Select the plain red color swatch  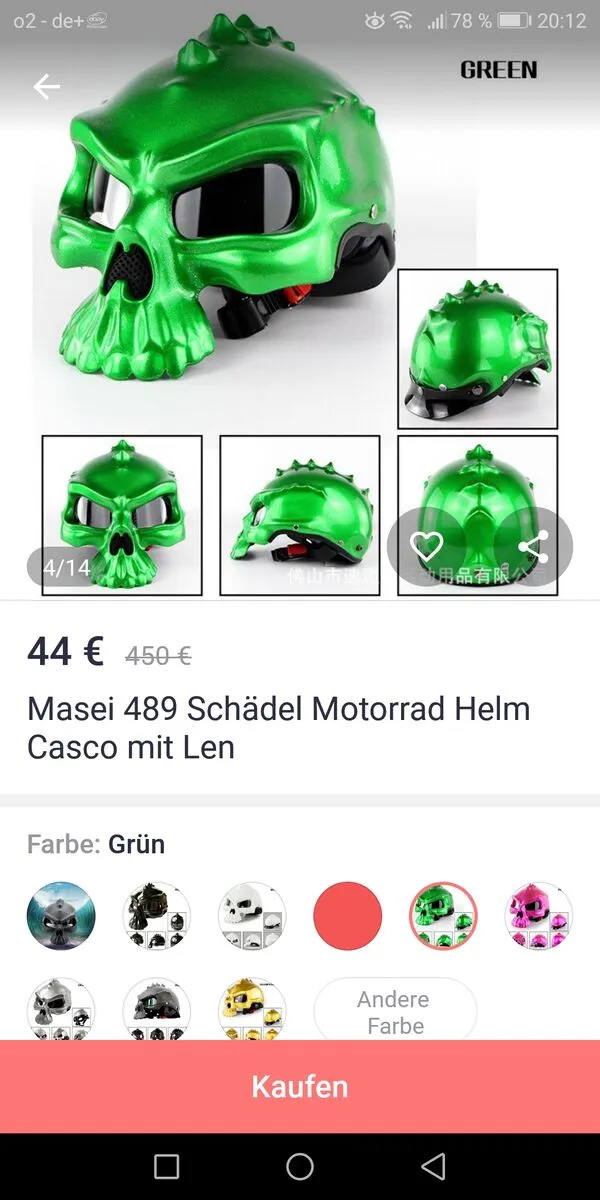(x=348, y=915)
